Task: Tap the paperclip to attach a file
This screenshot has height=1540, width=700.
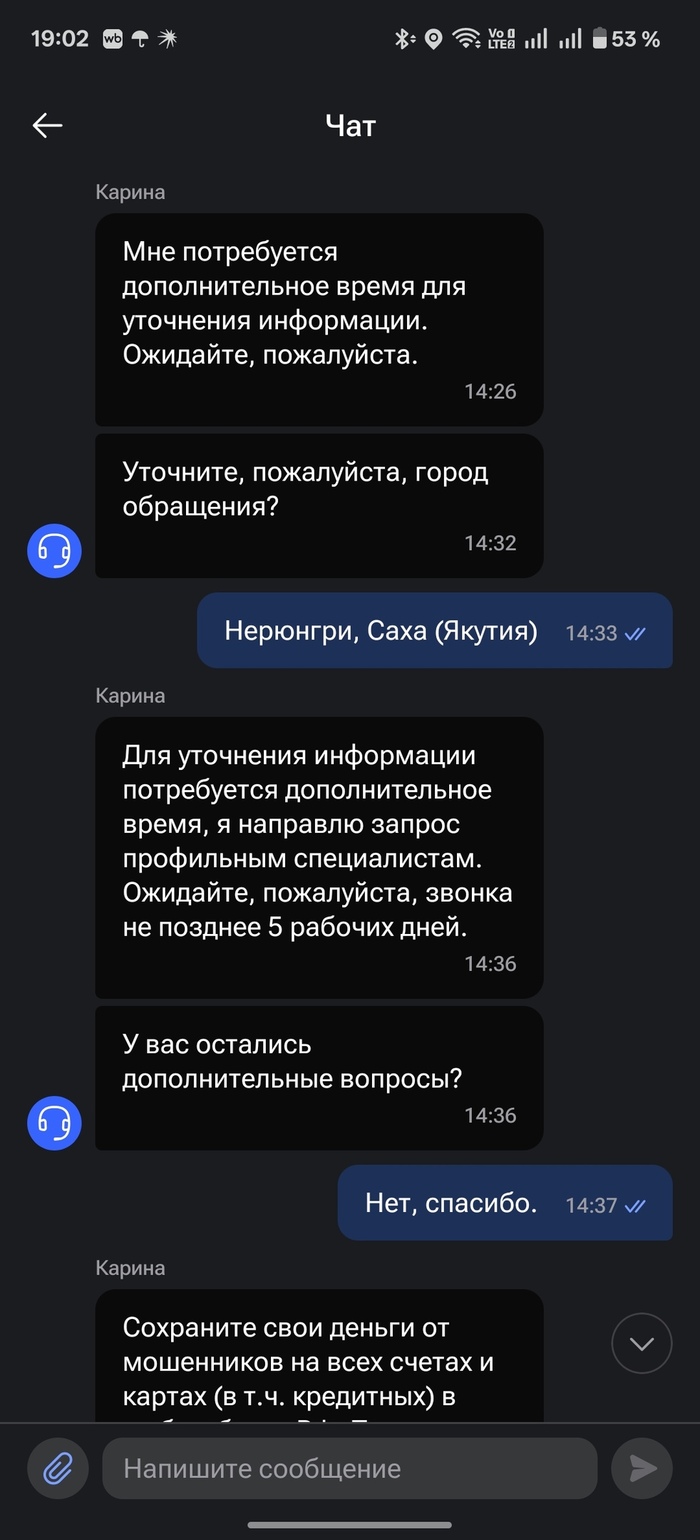Action: pos(58,1468)
